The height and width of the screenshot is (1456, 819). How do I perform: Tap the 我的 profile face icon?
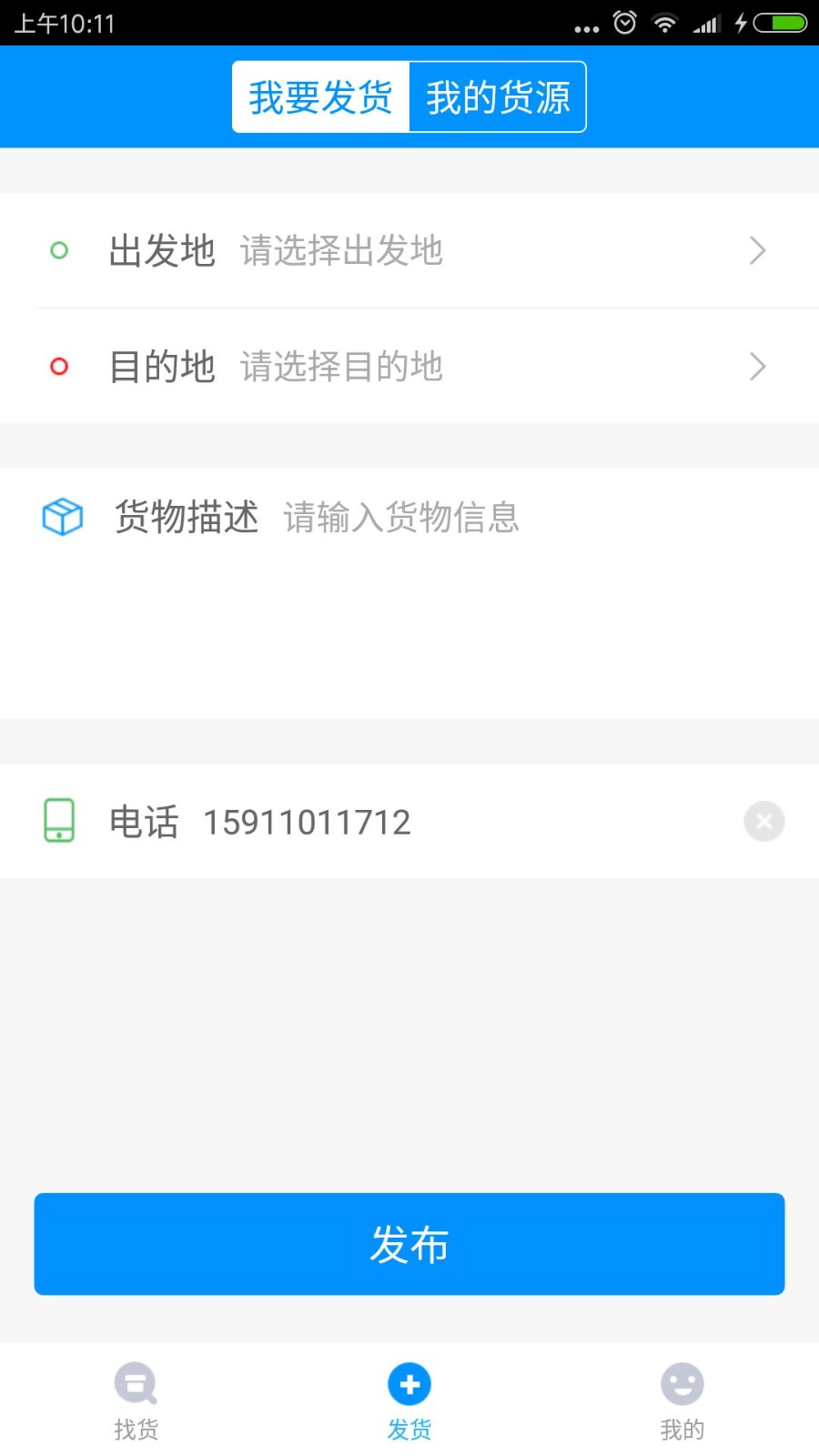click(x=682, y=1383)
